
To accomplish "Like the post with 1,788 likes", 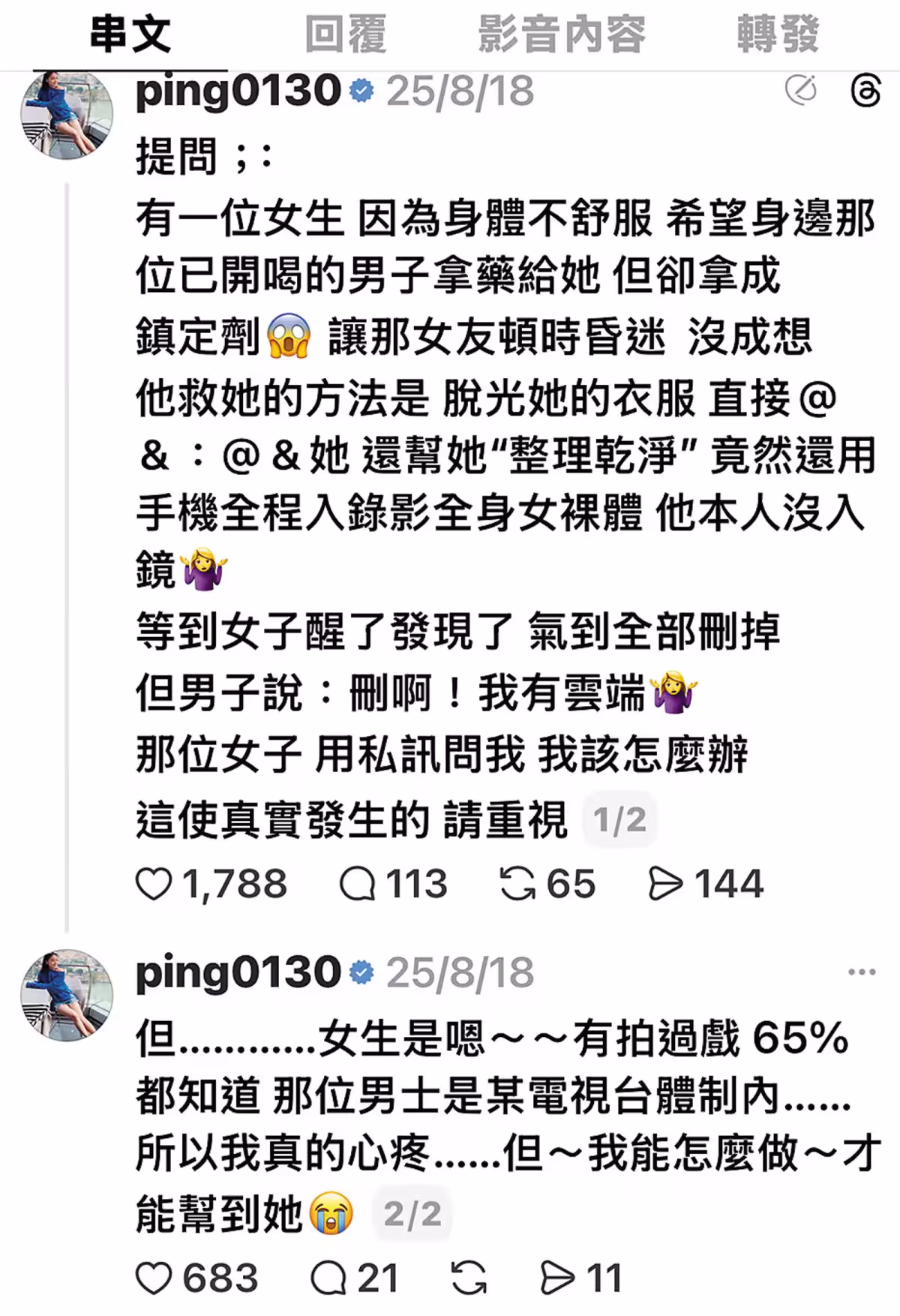I will (x=154, y=885).
